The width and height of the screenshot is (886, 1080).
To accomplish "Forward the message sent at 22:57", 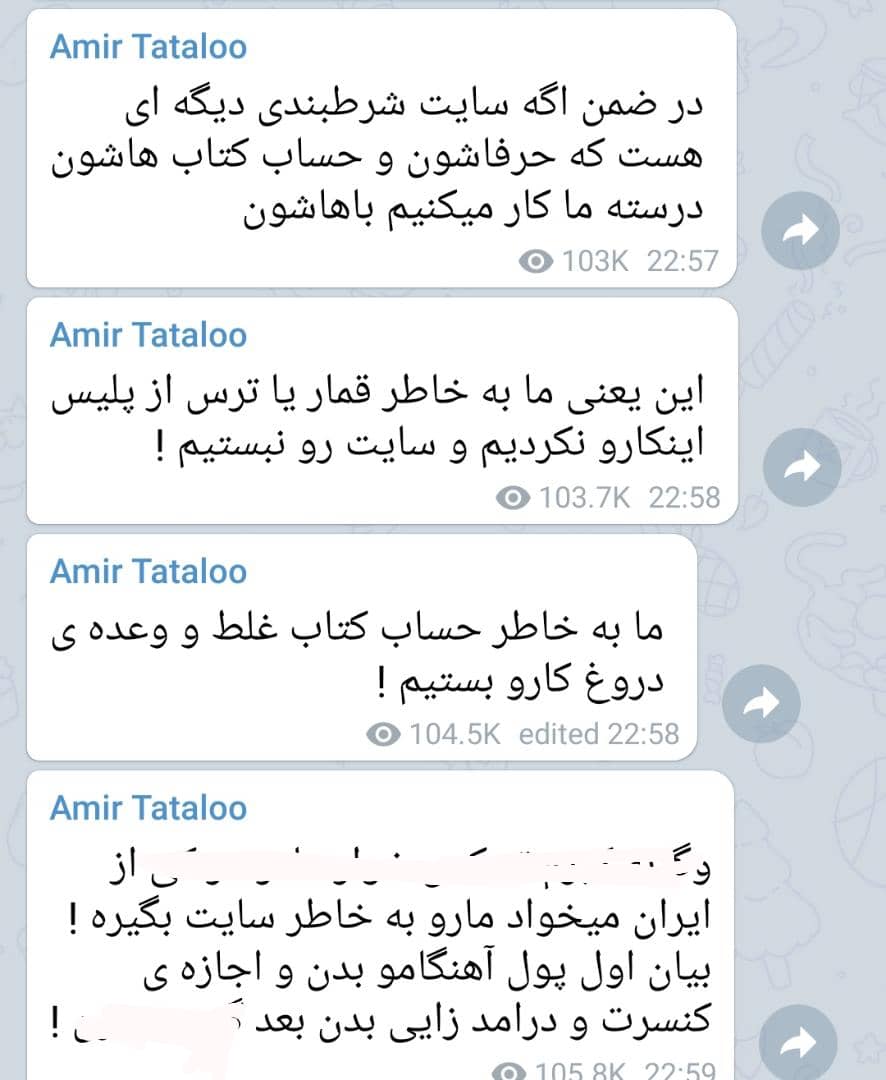I will click(799, 230).
